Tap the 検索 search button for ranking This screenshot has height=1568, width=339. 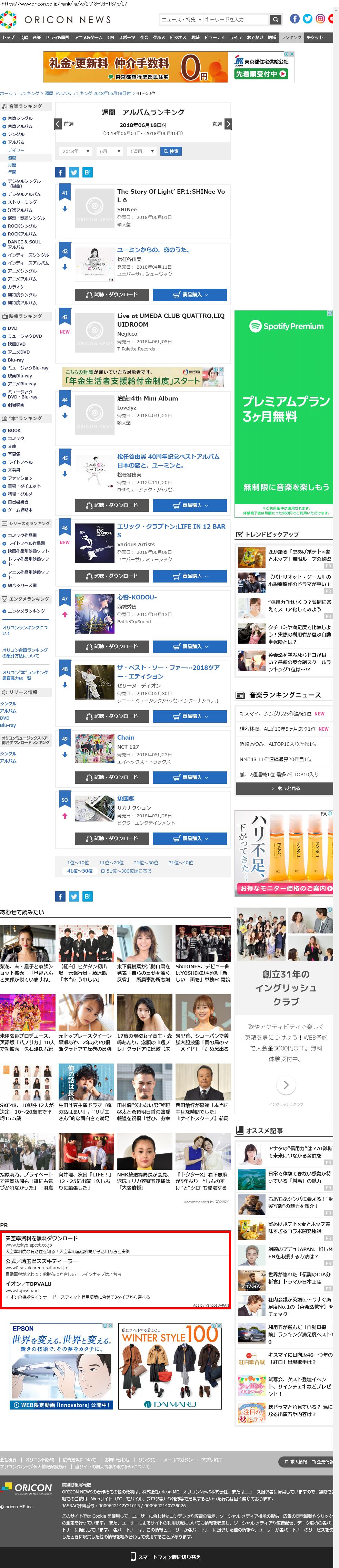(x=171, y=152)
